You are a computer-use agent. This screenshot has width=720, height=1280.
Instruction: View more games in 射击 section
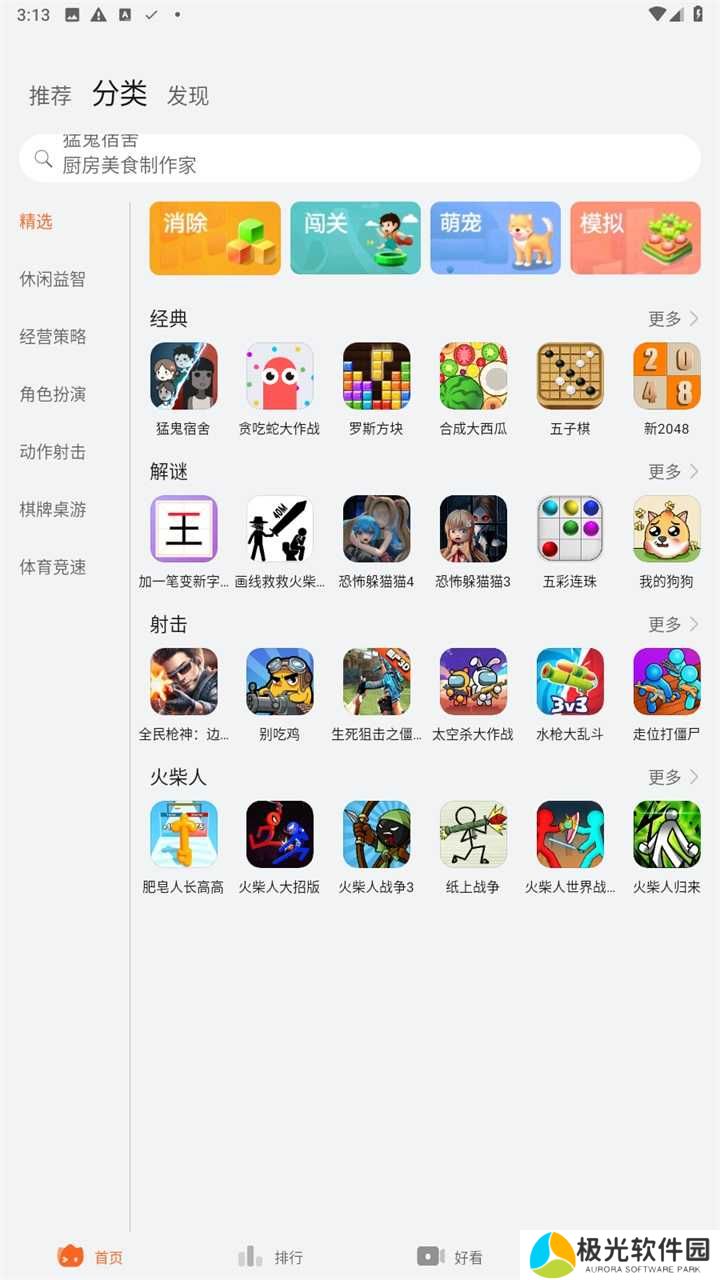673,624
